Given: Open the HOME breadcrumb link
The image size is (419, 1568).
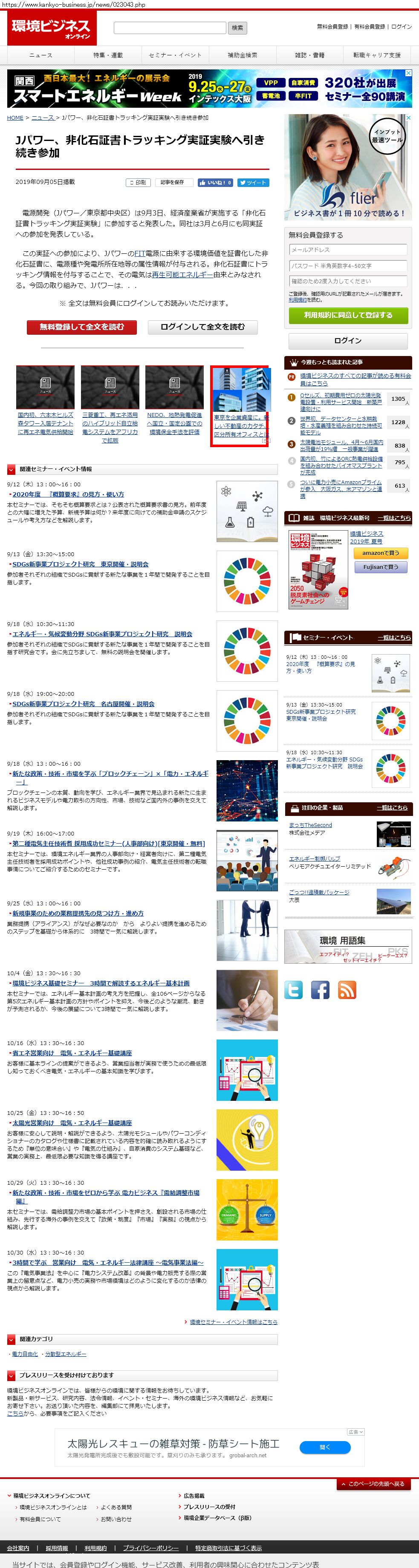Looking at the screenshot, I should tap(15, 118).
